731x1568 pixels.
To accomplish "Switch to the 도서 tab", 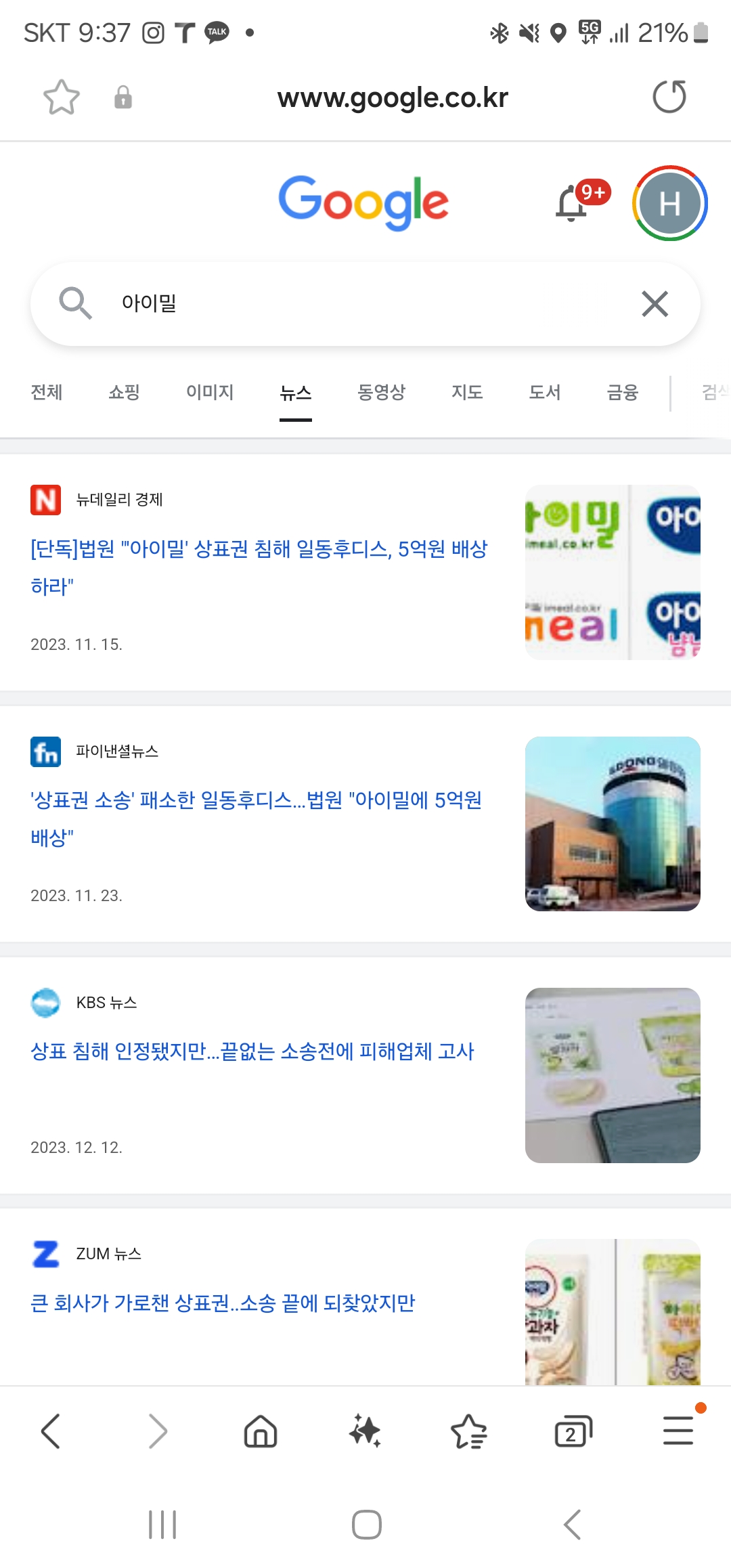I will click(x=545, y=392).
